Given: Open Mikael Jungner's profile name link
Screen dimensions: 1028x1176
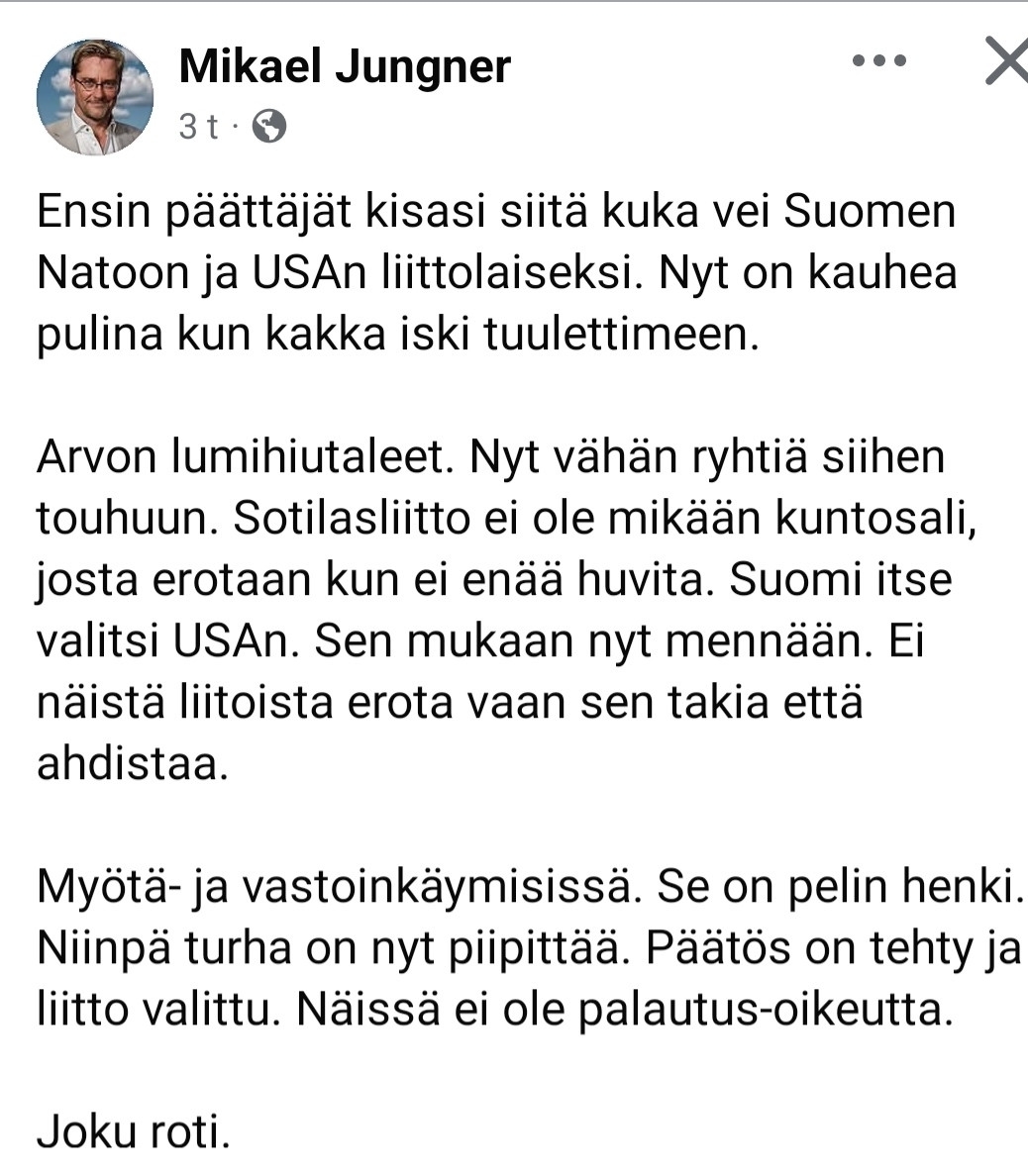Looking at the screenshot, I should 345,66.
